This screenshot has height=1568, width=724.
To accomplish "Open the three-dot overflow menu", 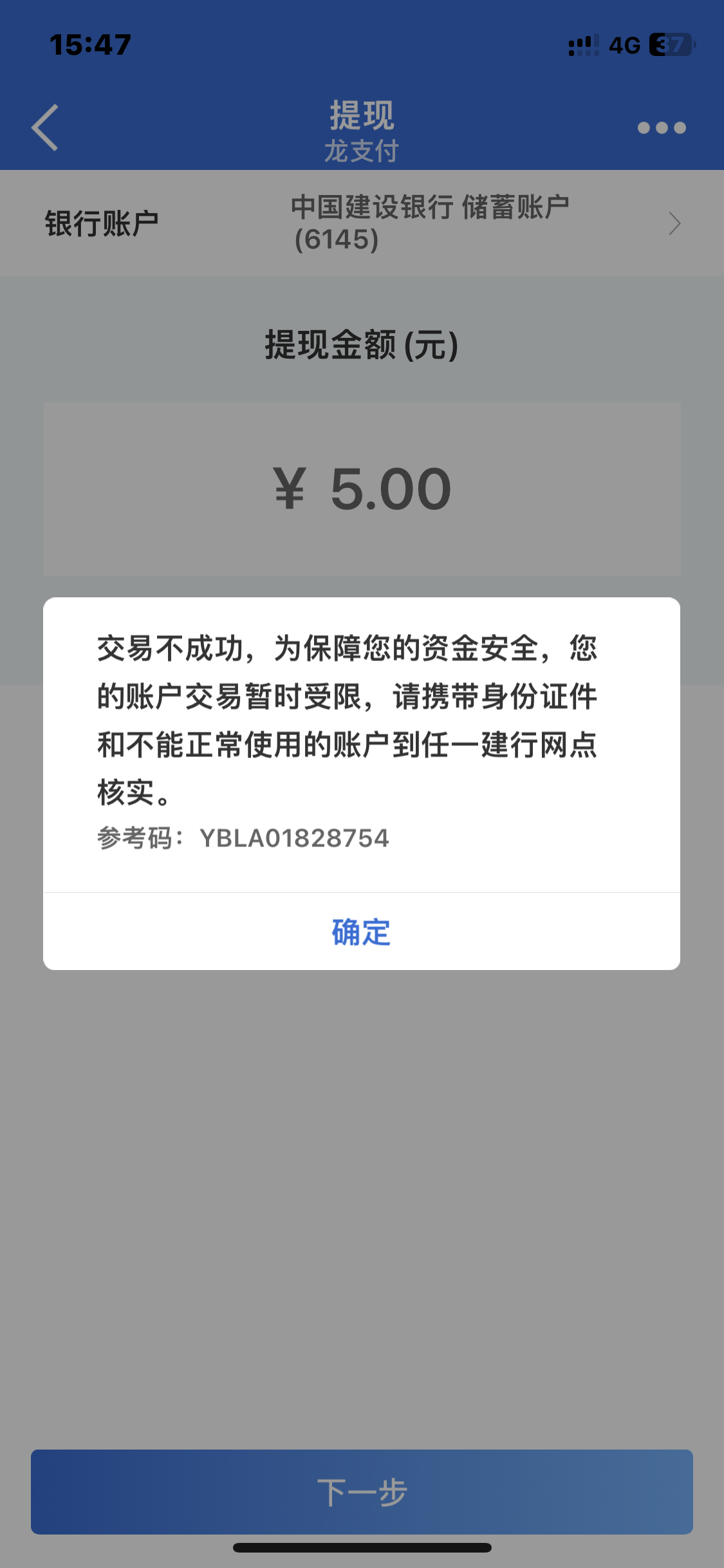I will 661,127.
